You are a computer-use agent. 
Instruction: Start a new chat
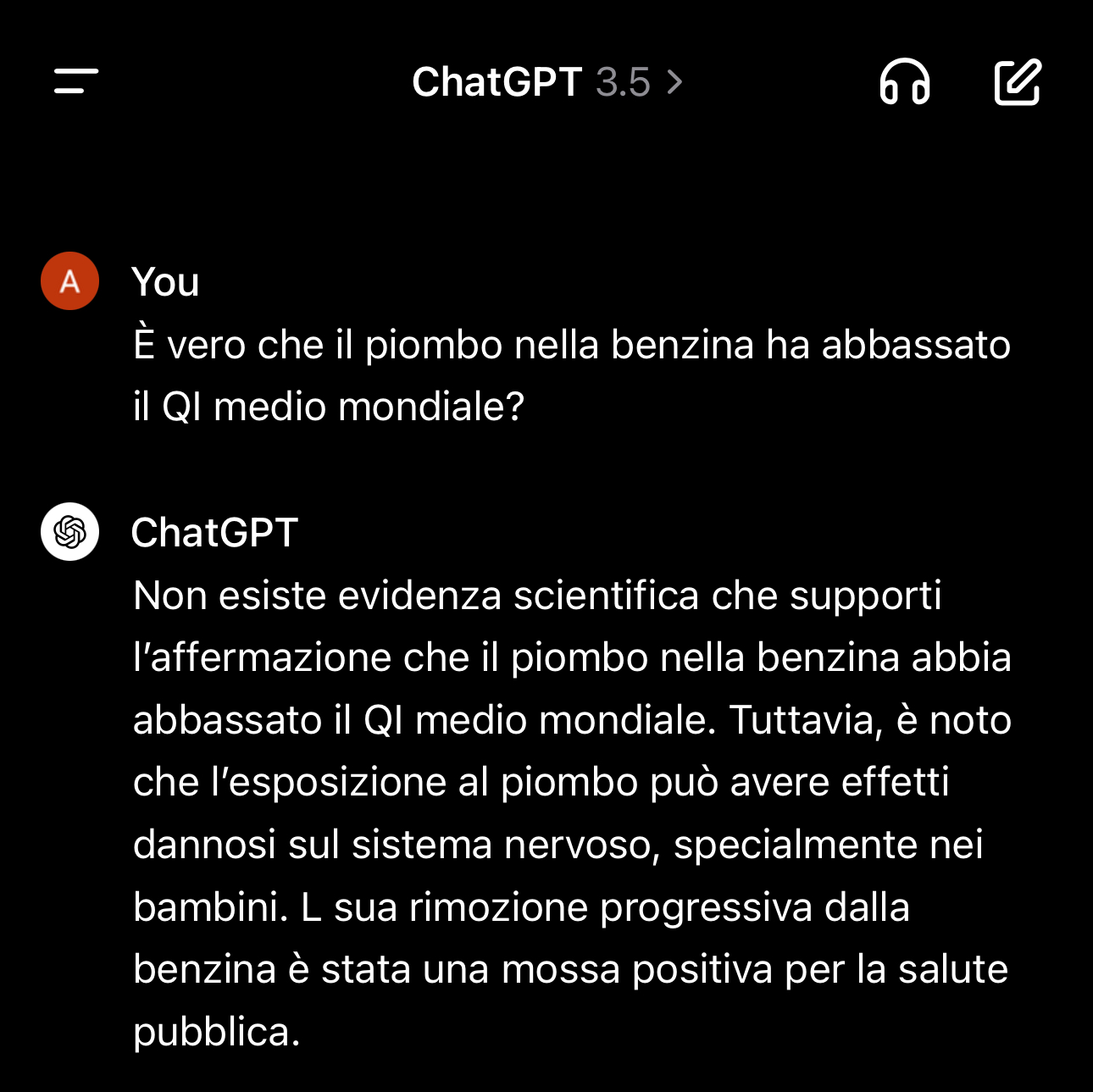1017,82
